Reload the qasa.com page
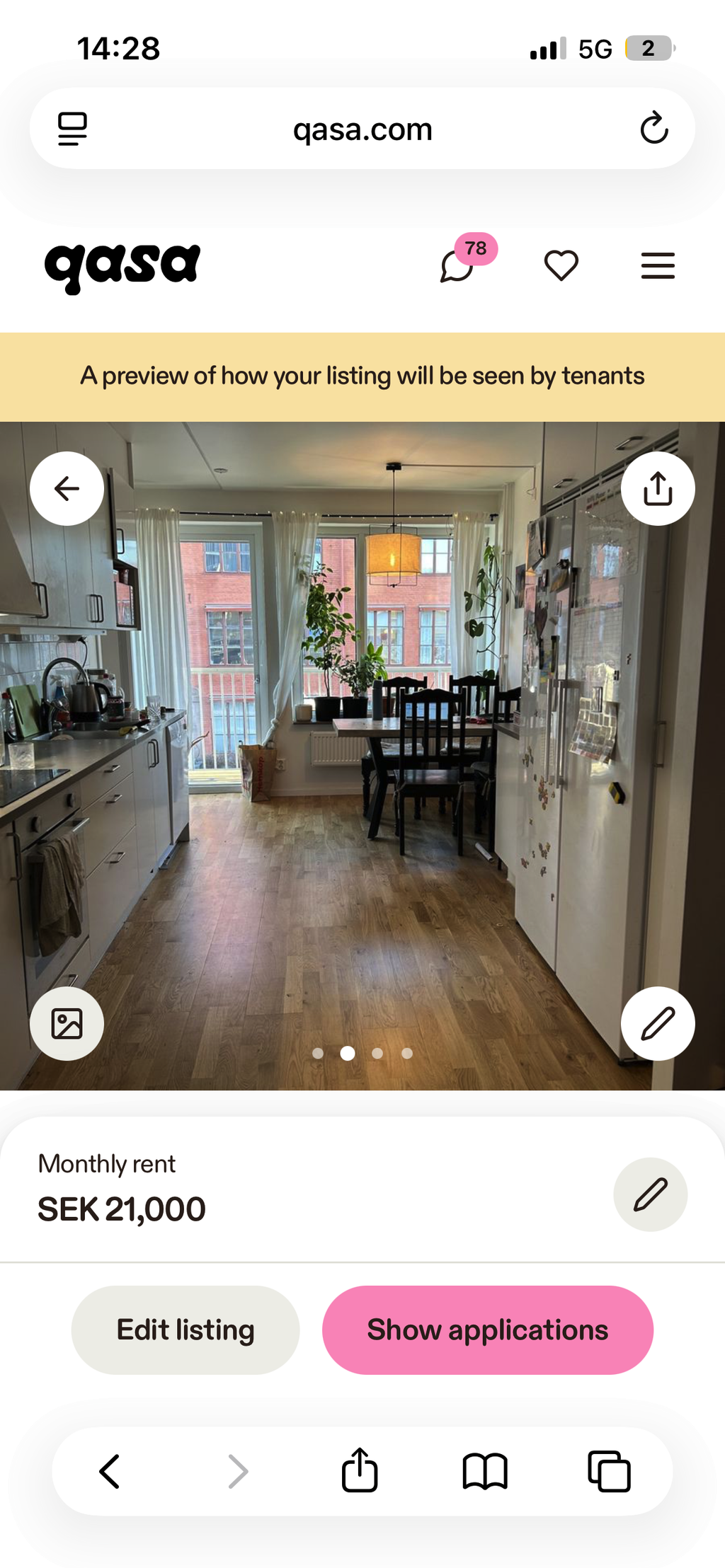Screen dimensions: 725x1568 tap(653, 128)
